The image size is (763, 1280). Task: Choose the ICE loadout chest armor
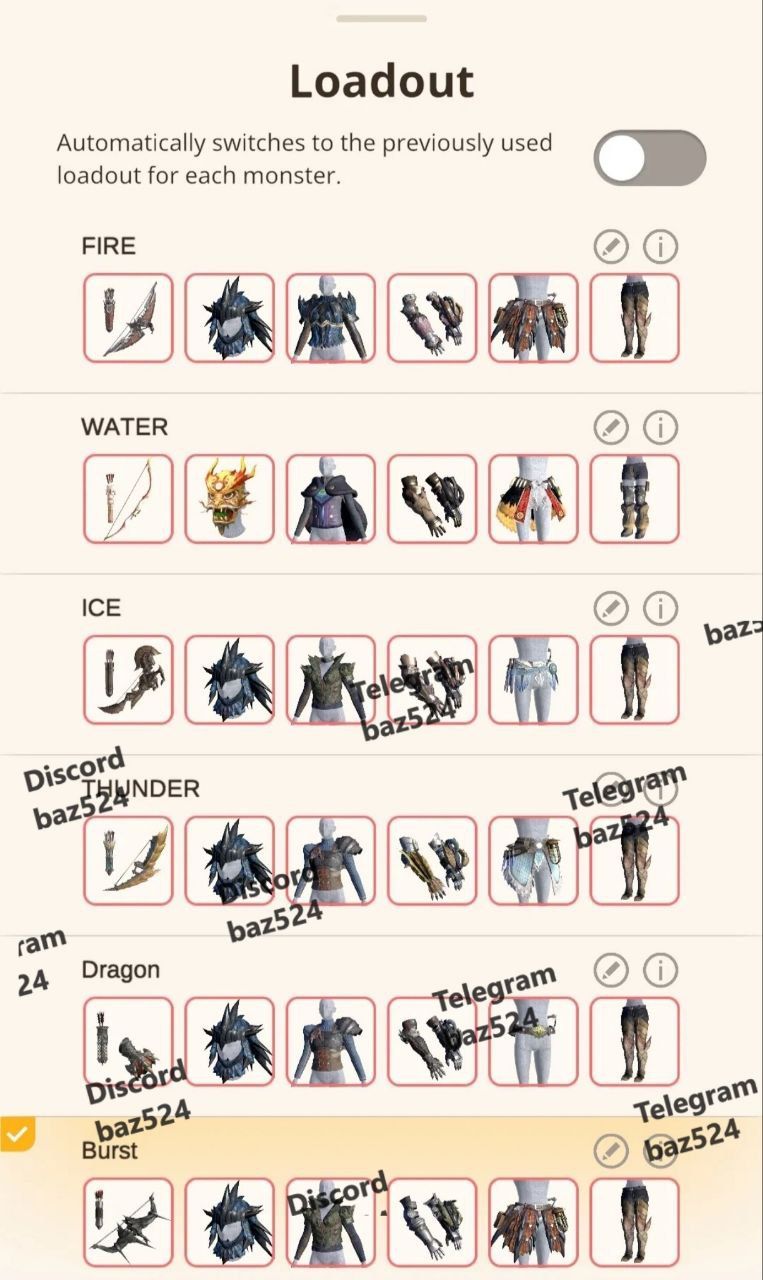[331, 680]
